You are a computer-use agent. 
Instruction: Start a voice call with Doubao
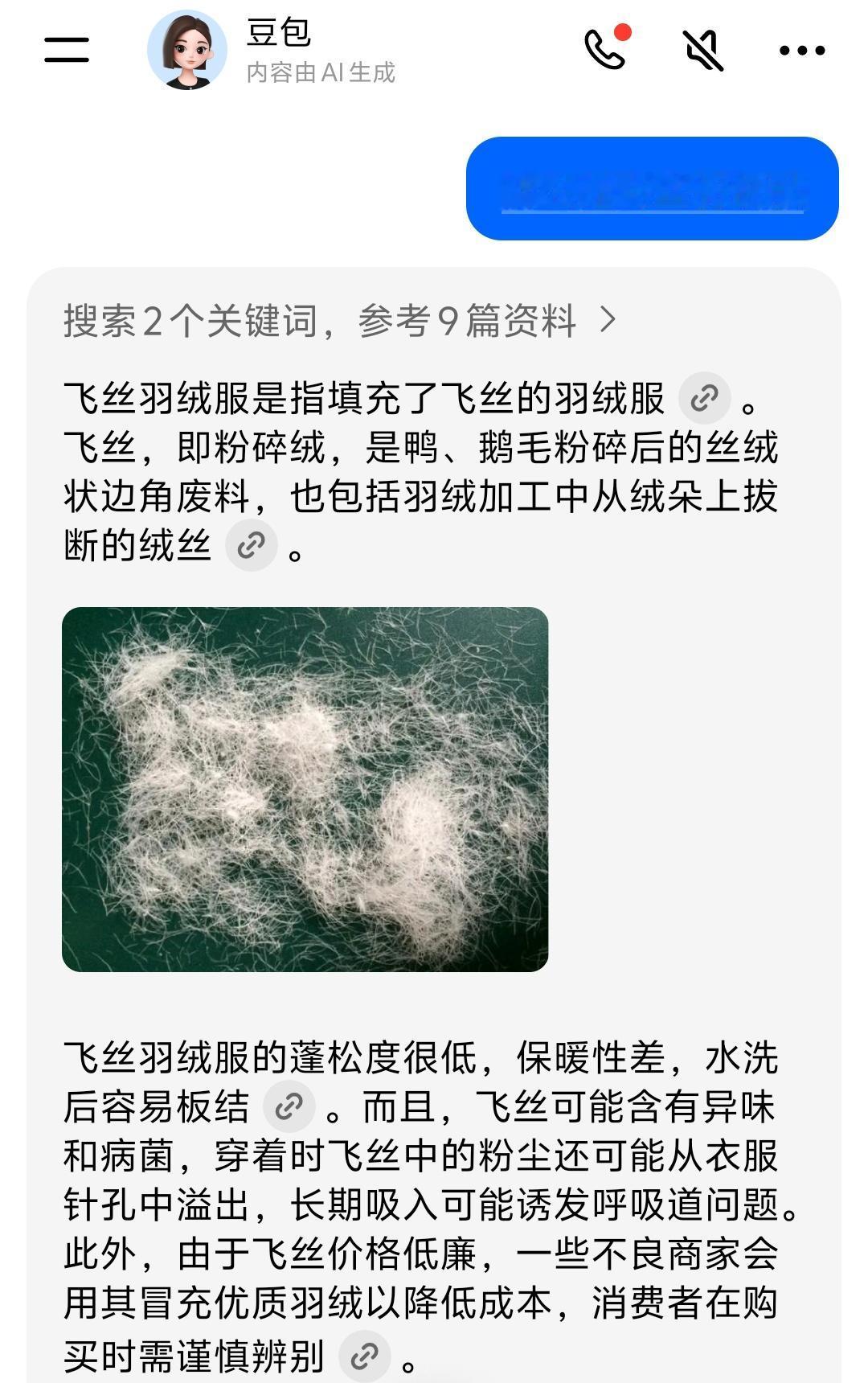[x=604, y=50]
